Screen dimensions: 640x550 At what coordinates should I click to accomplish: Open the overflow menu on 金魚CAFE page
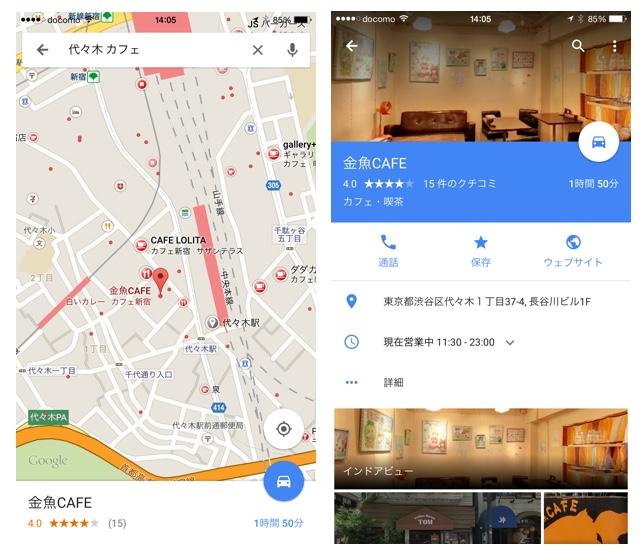(614, 46)
